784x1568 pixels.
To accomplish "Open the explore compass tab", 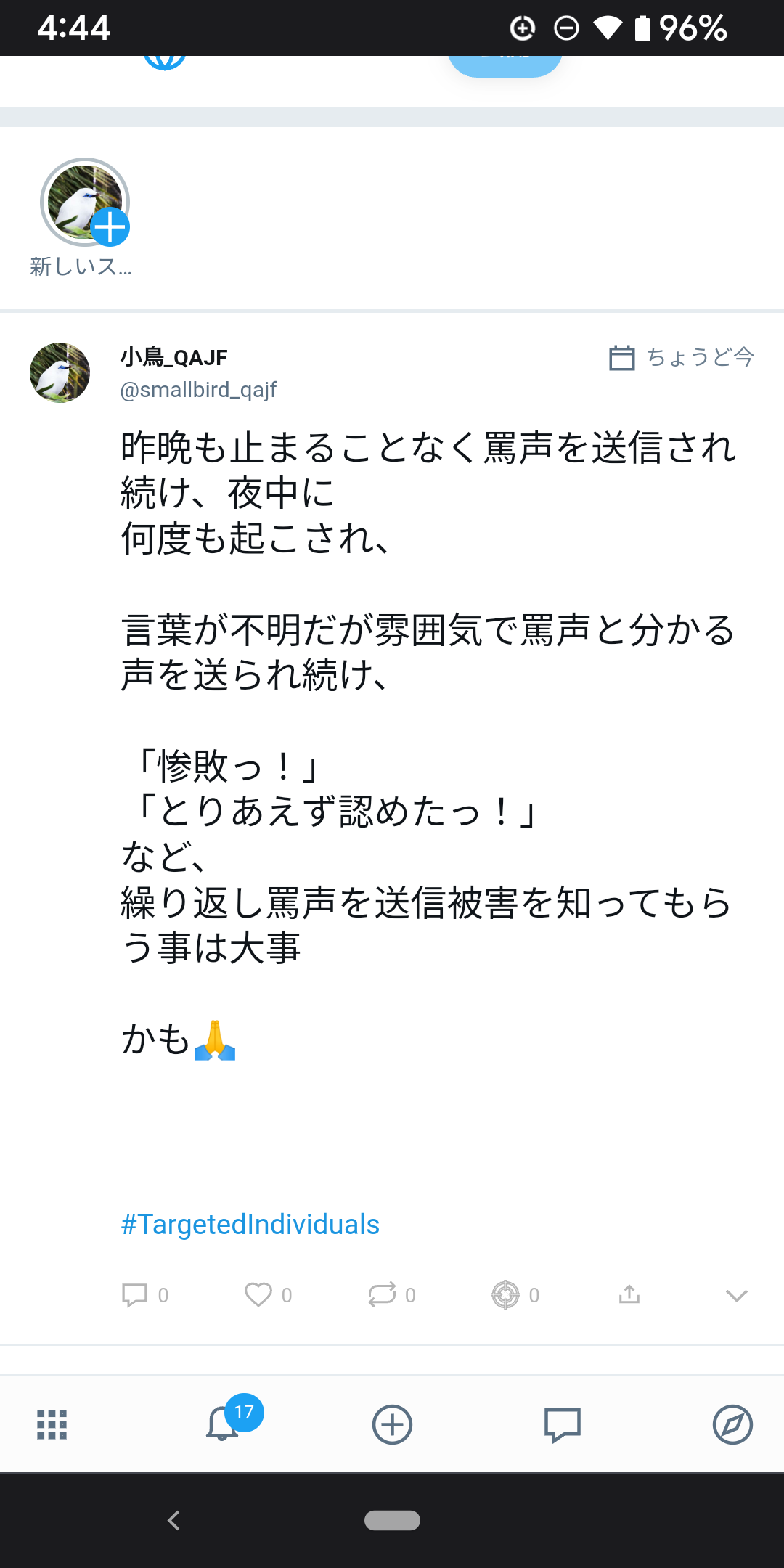I will [732, 1424].
